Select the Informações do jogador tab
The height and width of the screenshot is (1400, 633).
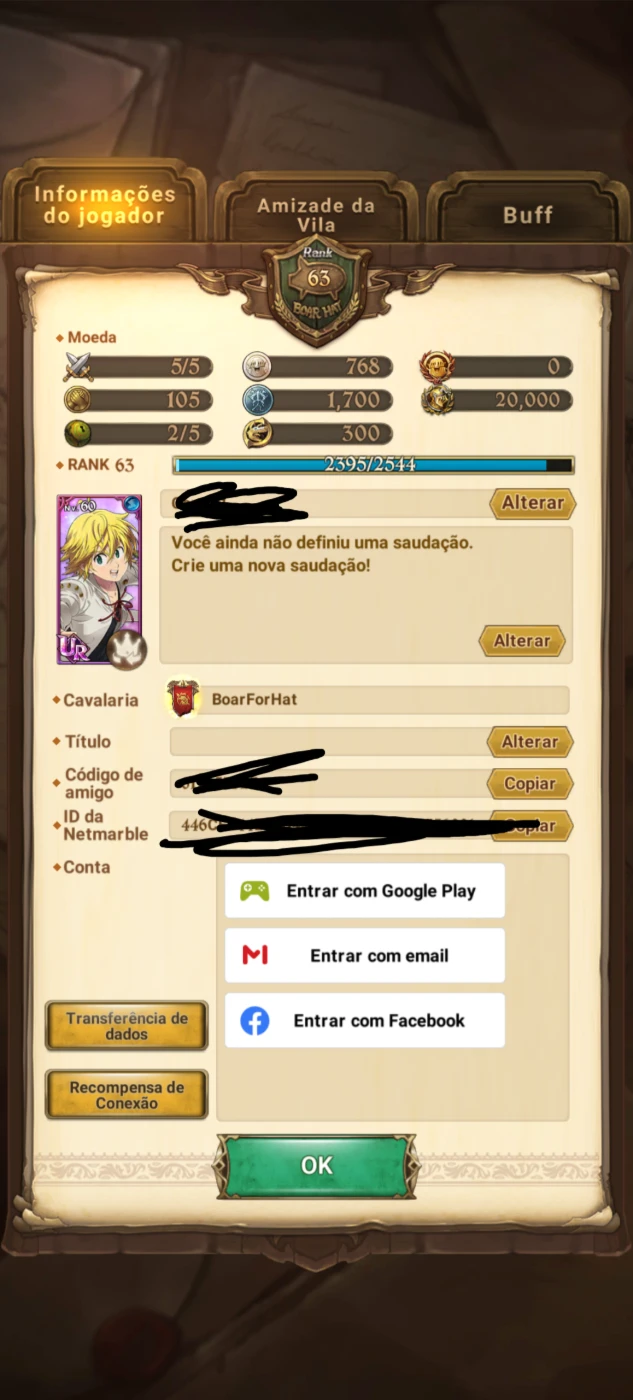point(104,203)
